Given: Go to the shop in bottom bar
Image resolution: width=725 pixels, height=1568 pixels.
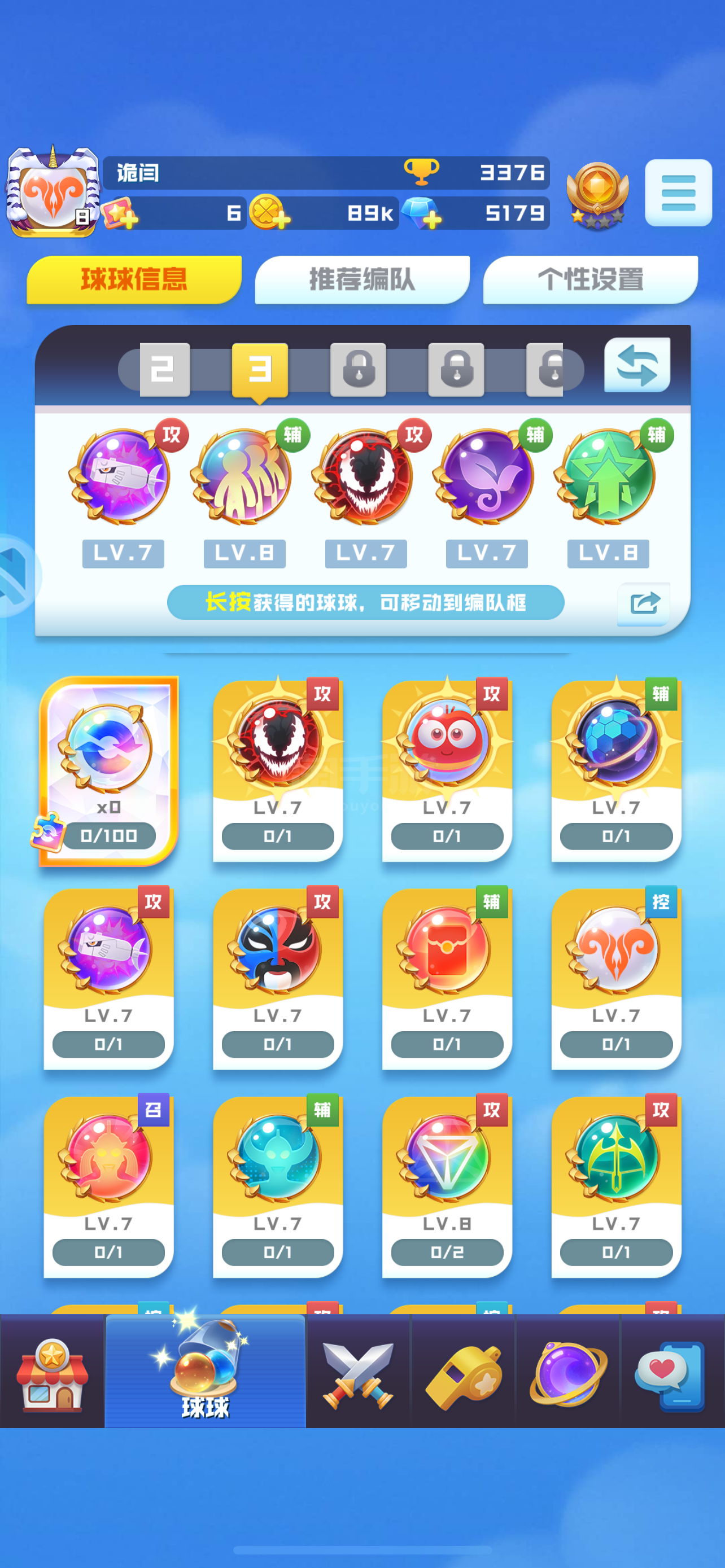Looking at the screenshot, I should 52,1373.
